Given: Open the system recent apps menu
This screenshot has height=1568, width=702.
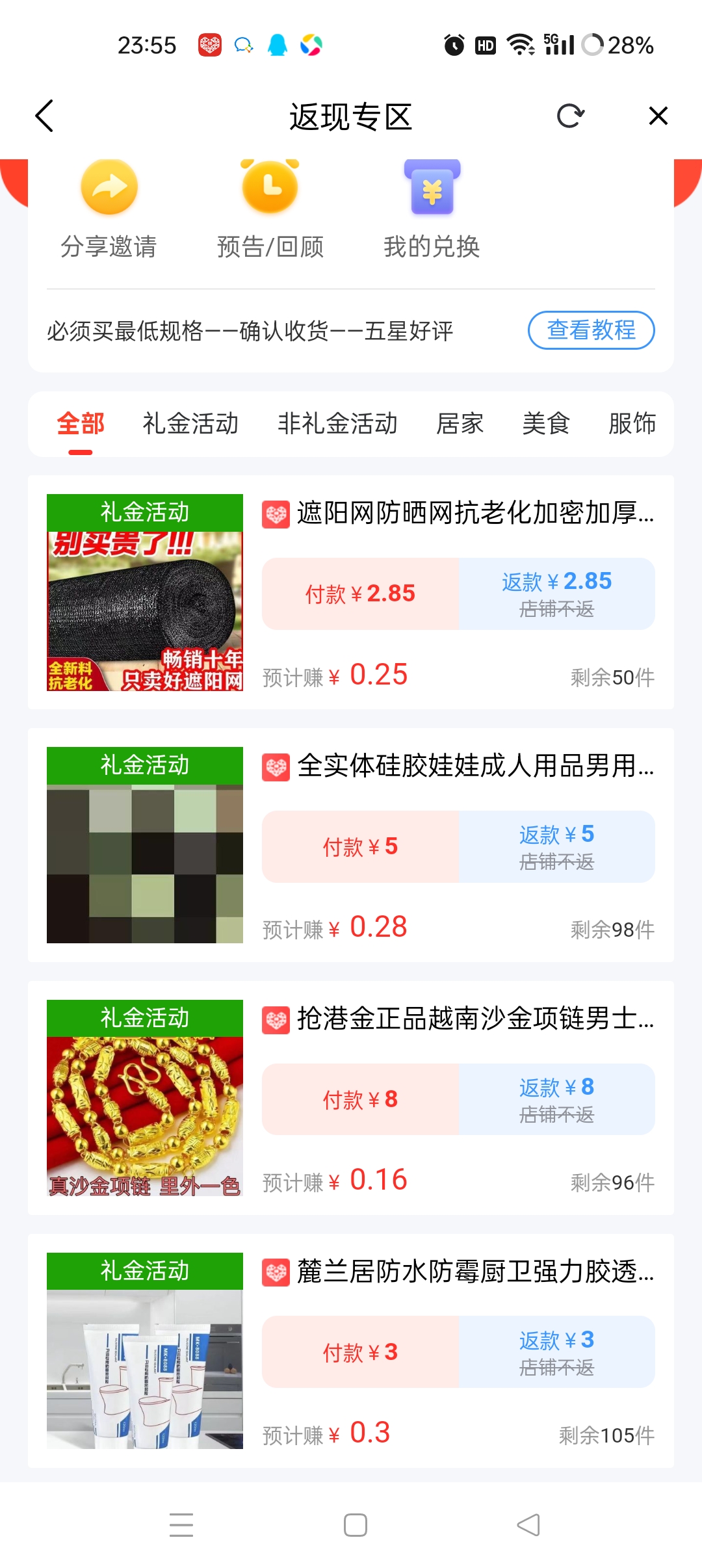Looking at the screenshot, I should pyautogui.click(x=181, y=1525).
